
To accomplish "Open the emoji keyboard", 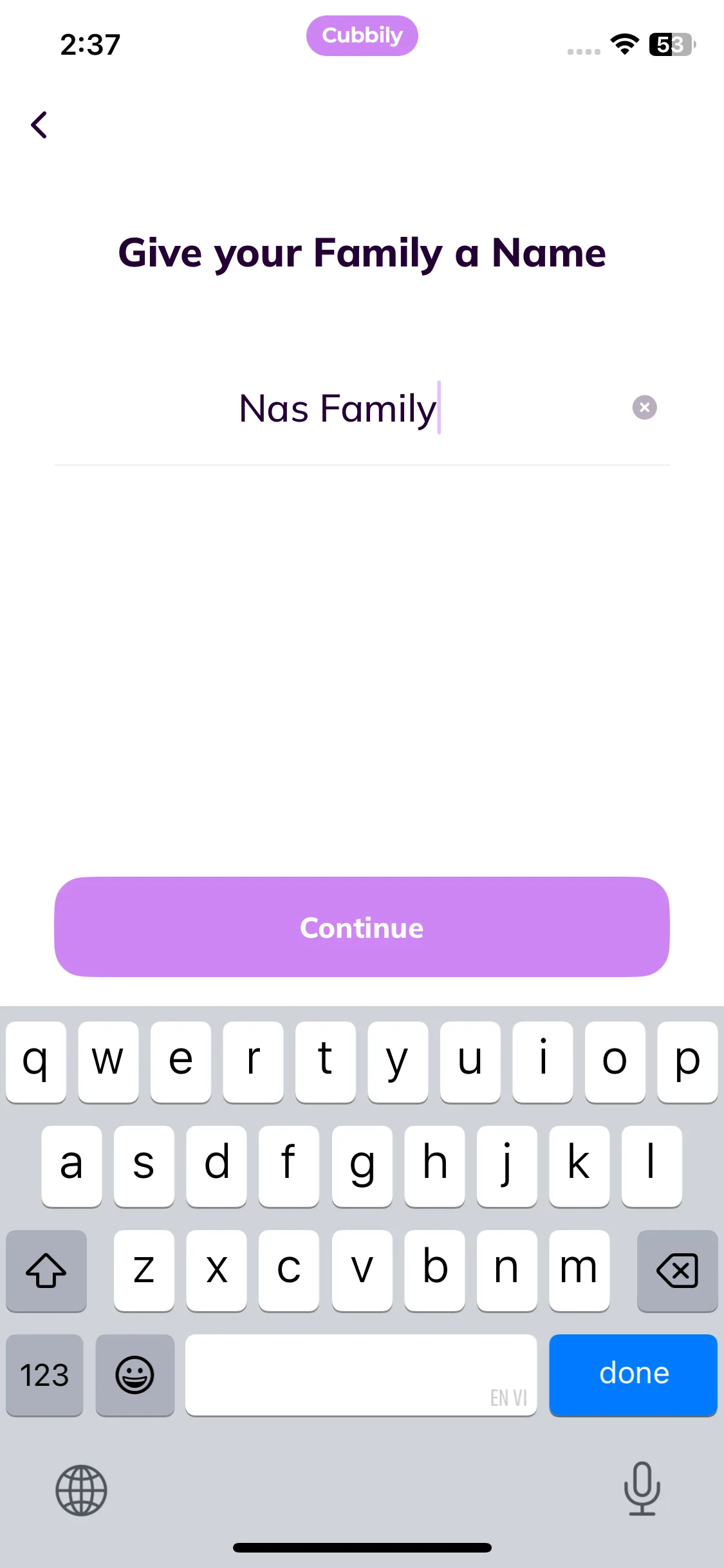I will tap(135, 1375).
